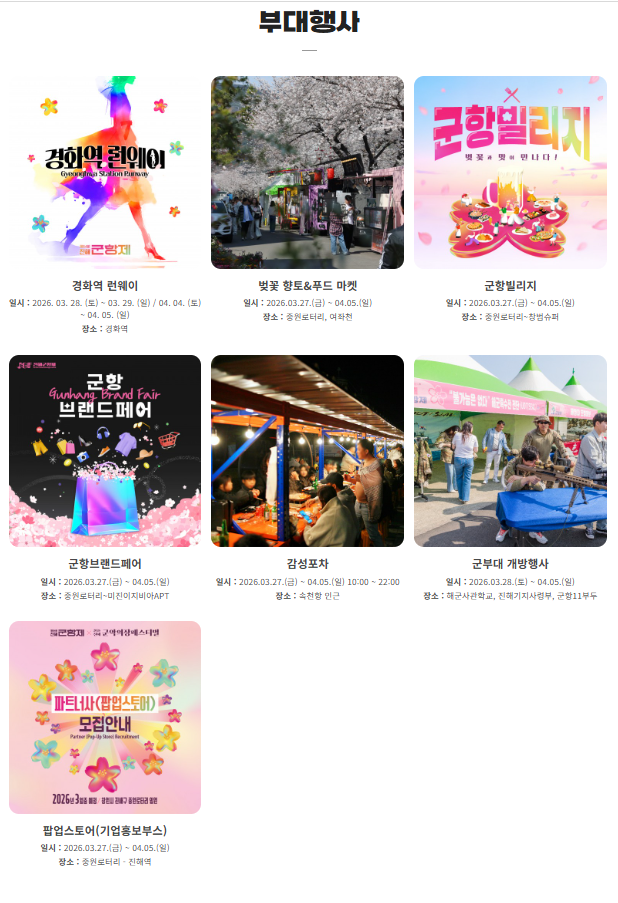Open the 감성포차 event tile
Viewport: 618px width, 903px height.
pyautogui.click(x=308, y=479)
